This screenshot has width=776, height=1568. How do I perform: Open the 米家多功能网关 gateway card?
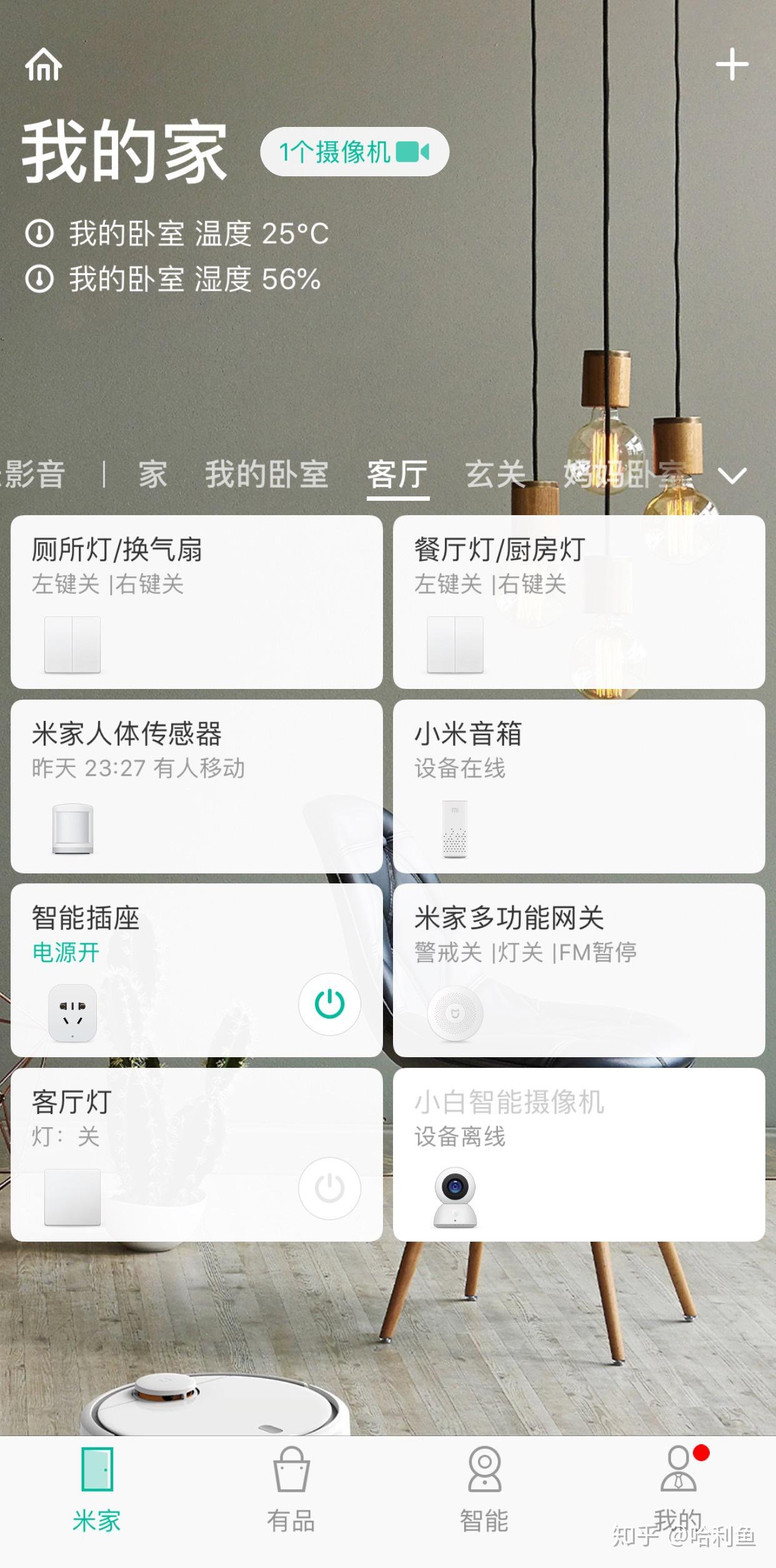(x=579, y=970)
